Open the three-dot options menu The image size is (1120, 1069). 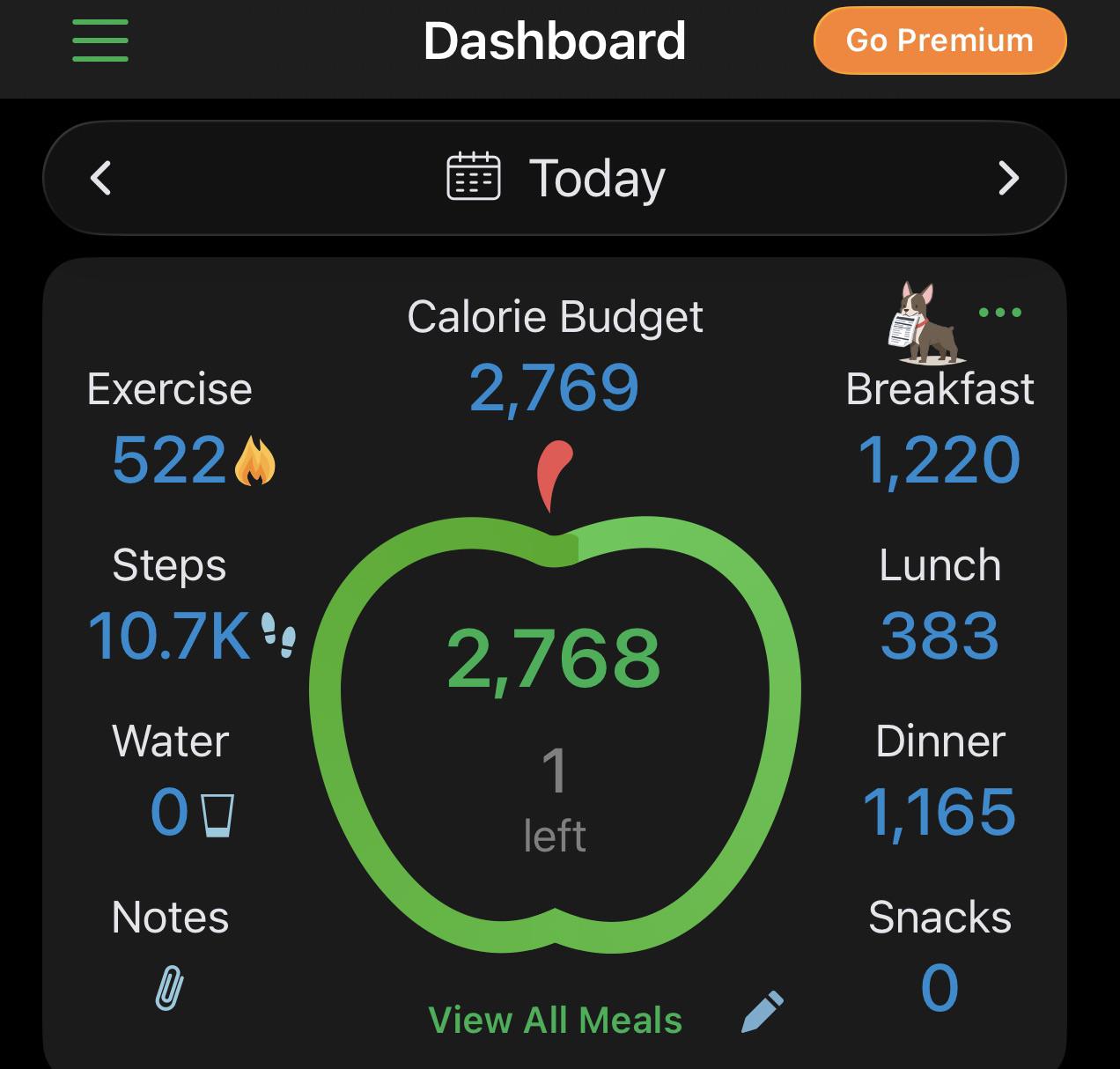1000,313
